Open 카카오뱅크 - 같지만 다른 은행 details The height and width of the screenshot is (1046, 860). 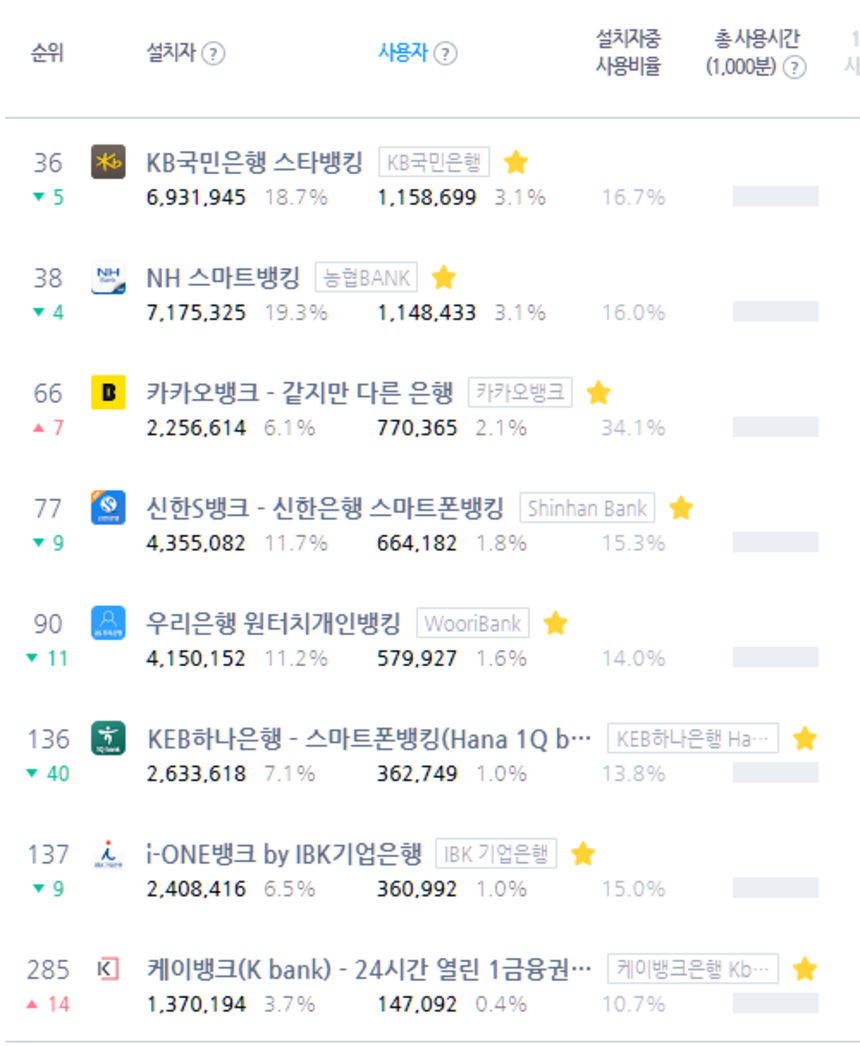(300, 393)
